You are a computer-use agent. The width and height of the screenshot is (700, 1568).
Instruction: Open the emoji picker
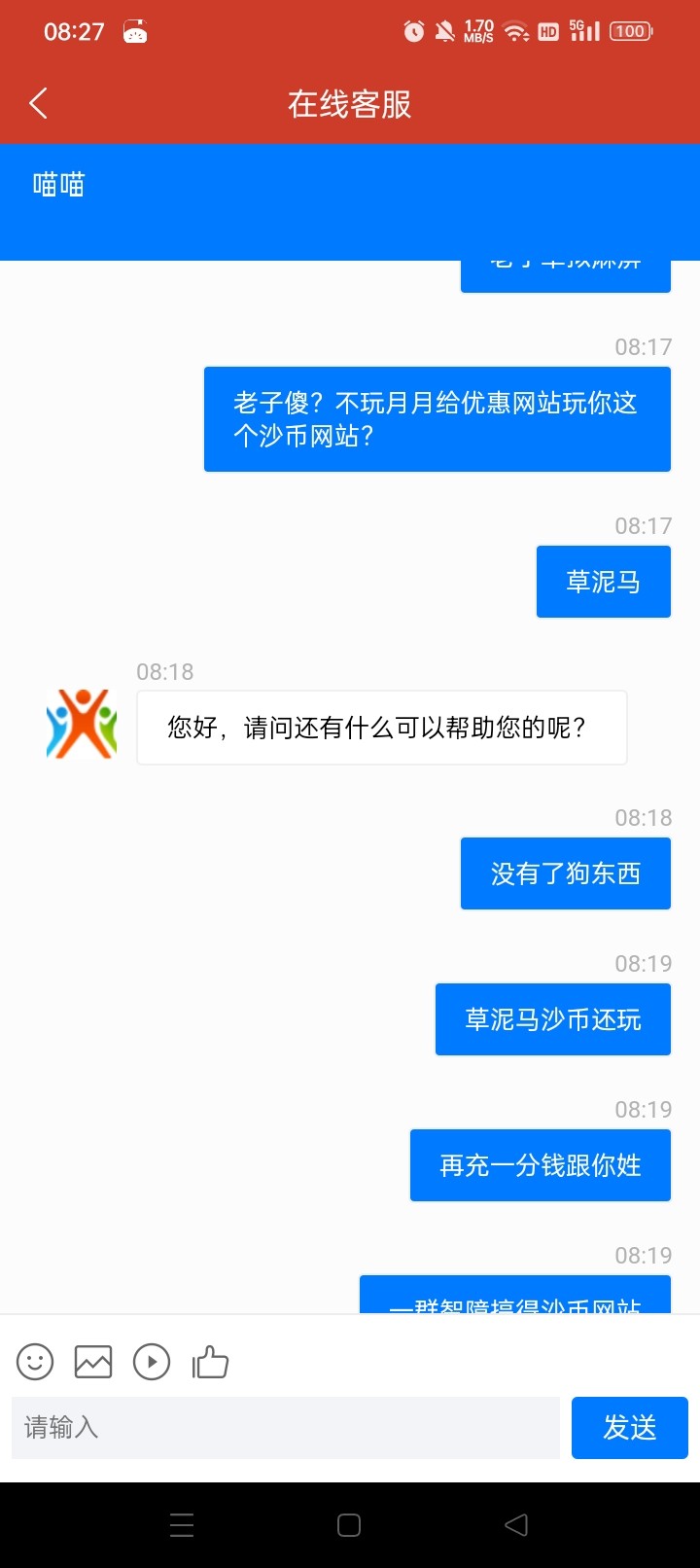35,1362
